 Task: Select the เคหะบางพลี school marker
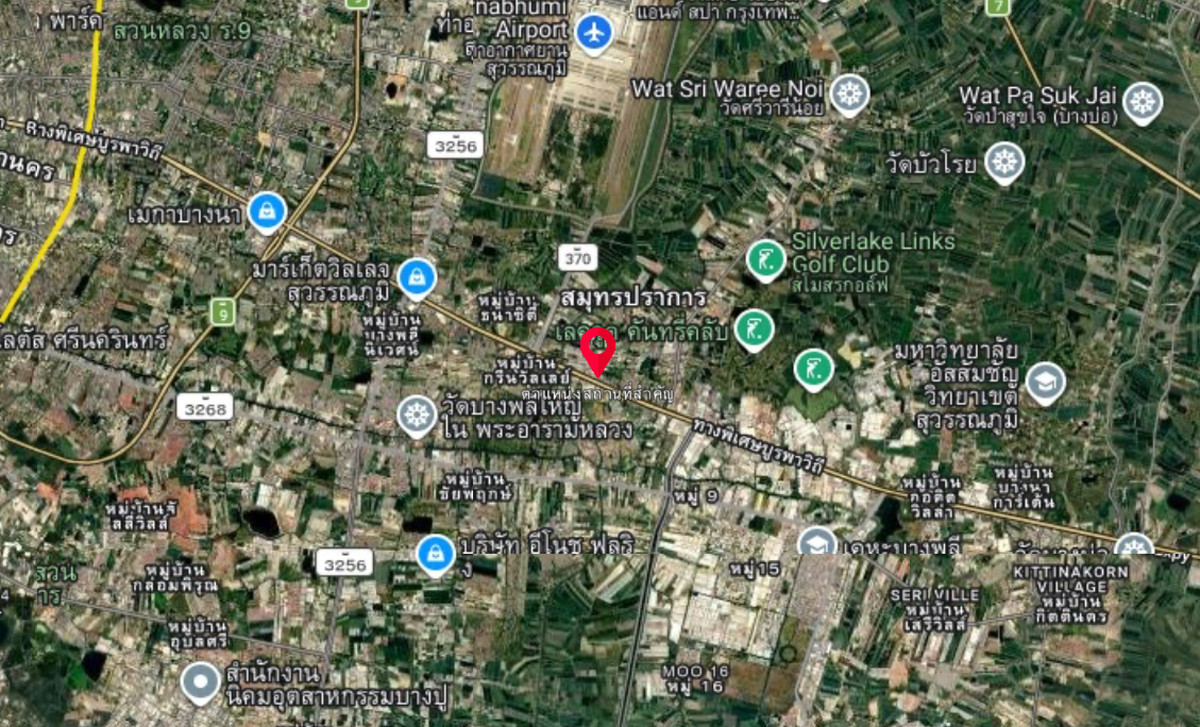pos(818,544)
